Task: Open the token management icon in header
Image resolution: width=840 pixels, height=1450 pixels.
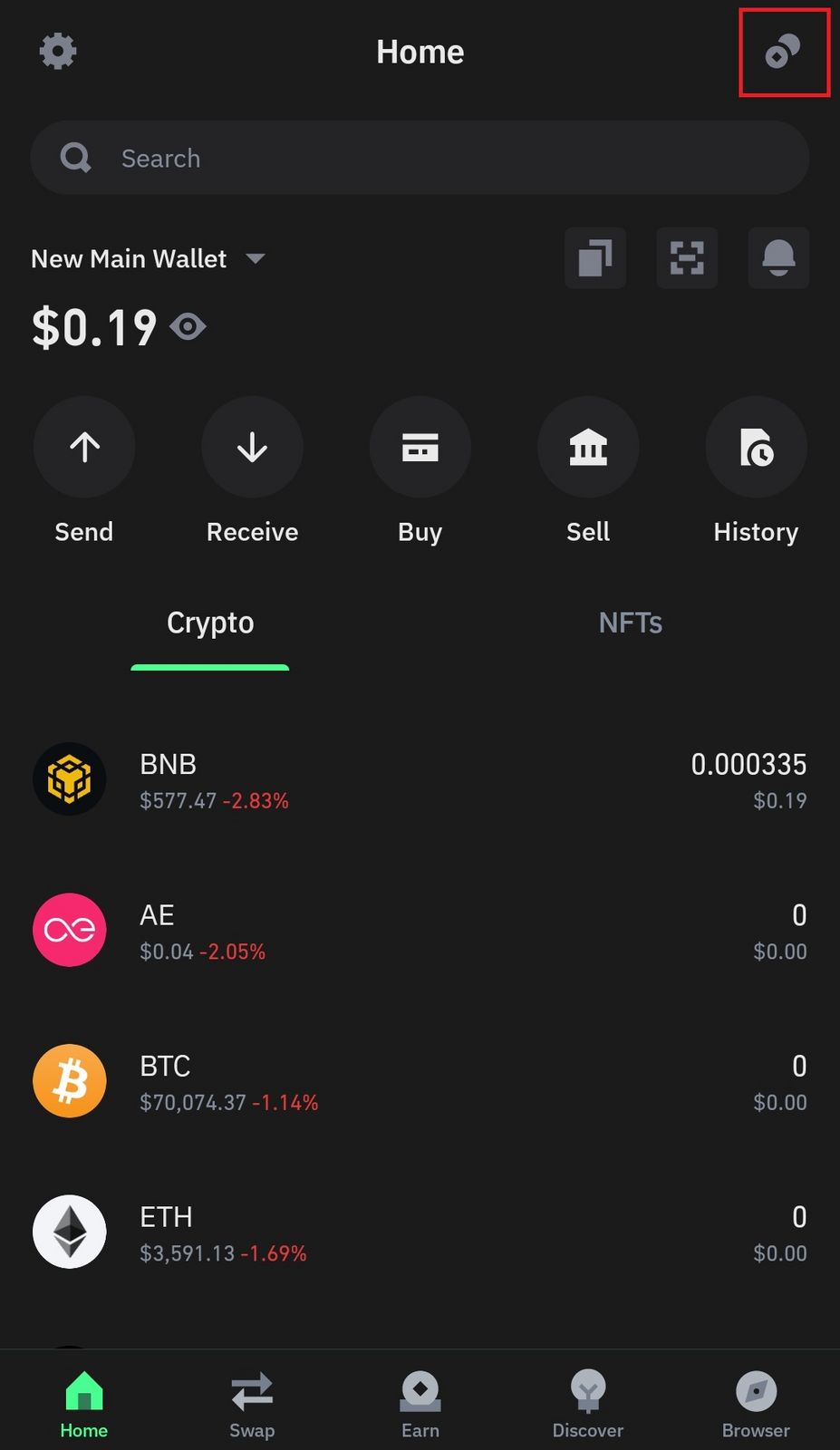Action: click(783, 52)
